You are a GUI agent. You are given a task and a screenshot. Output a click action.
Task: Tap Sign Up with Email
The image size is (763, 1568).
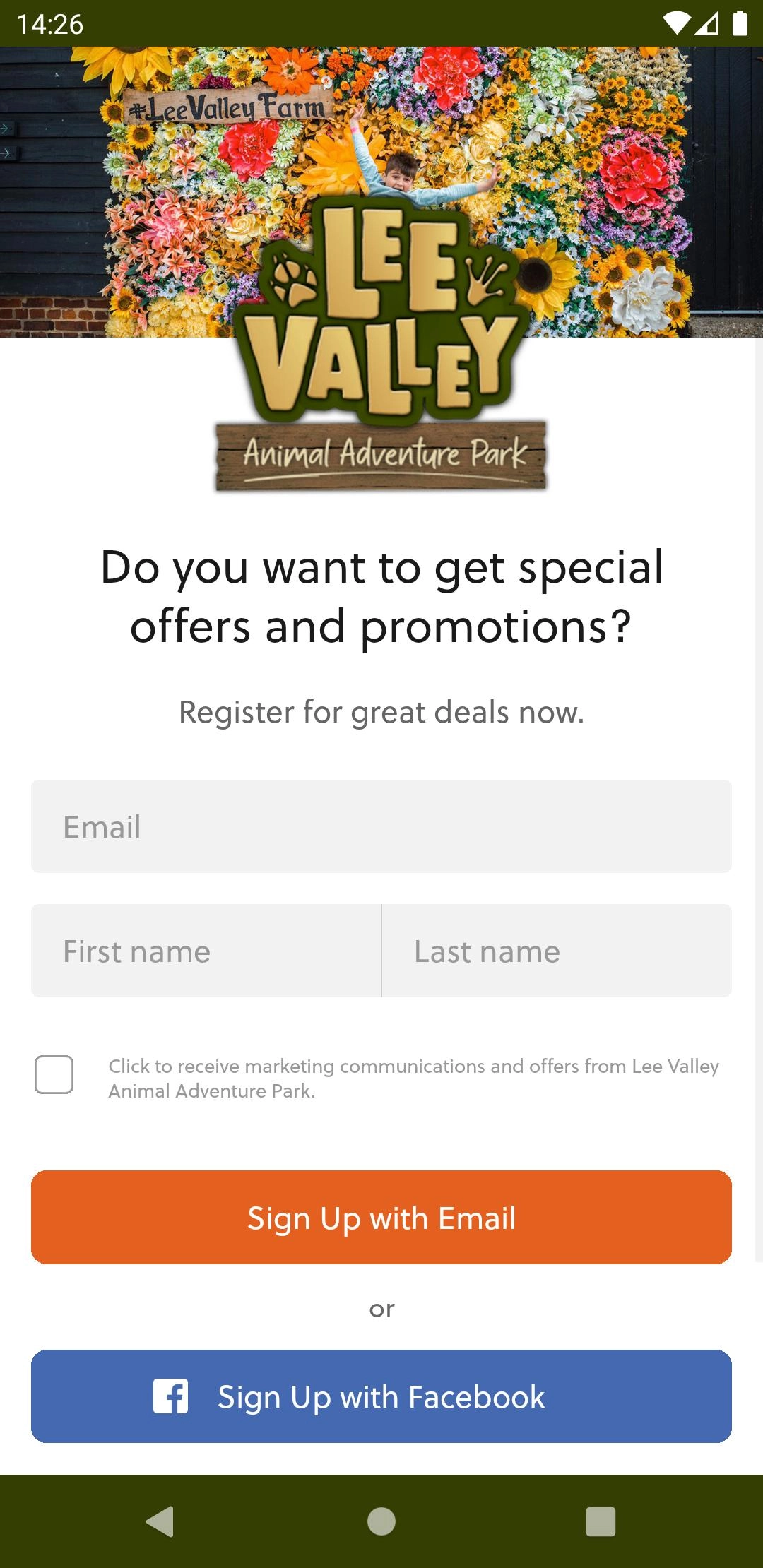(381, 1217)
